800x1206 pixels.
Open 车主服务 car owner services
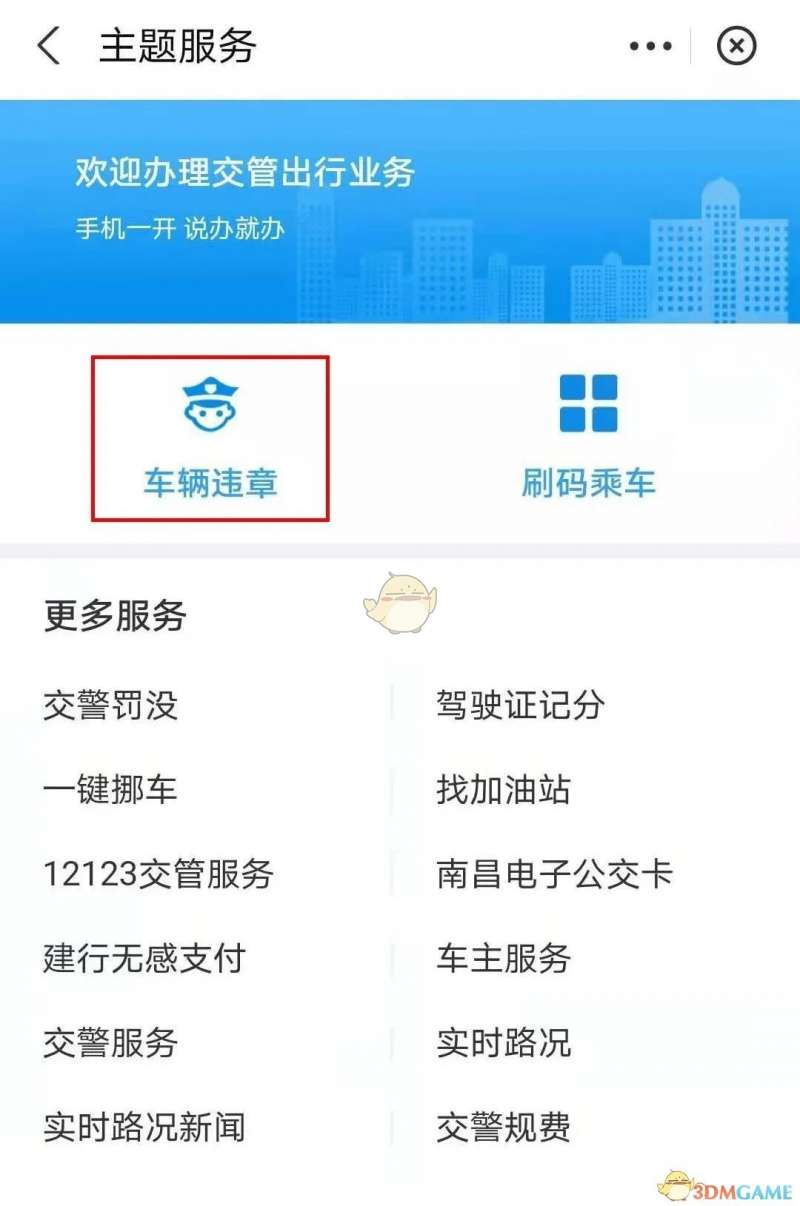(503, 959)
